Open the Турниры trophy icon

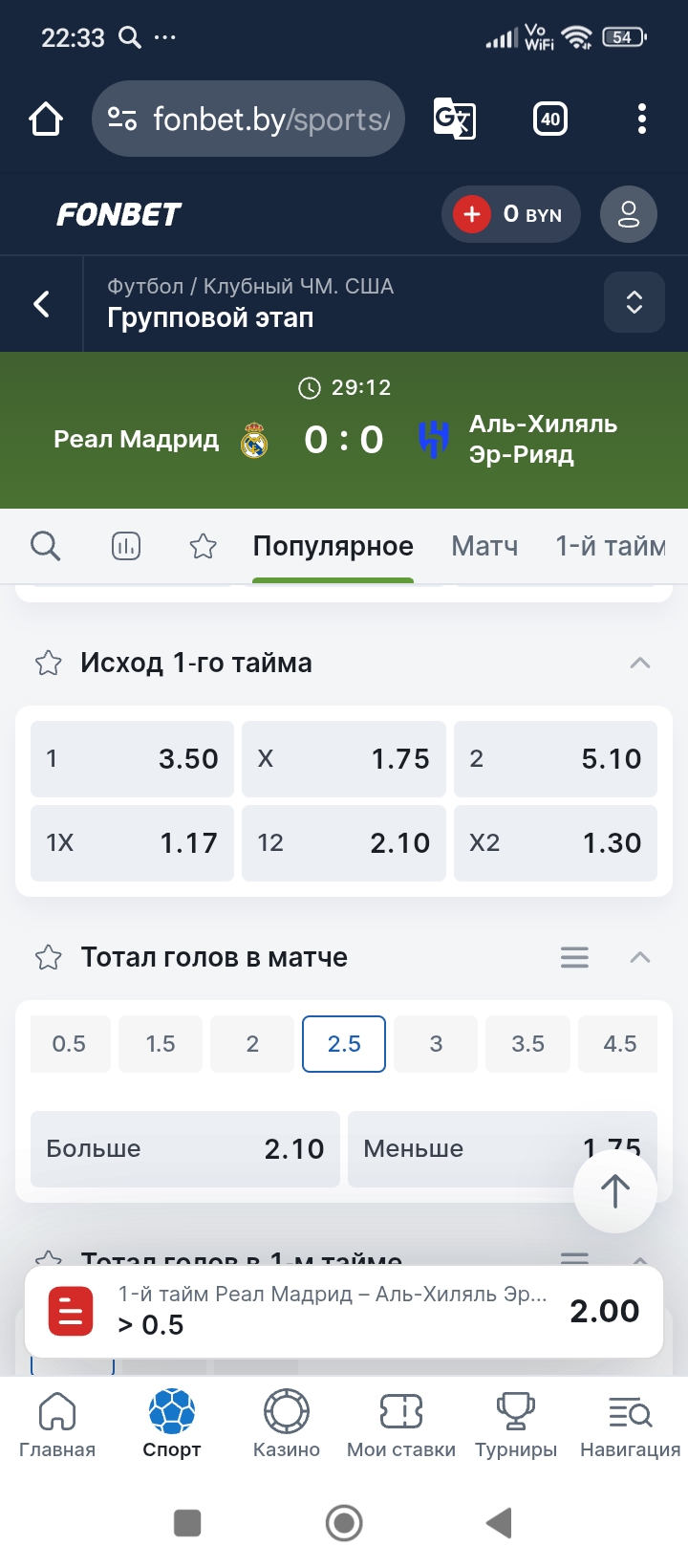coord(515,1410)
